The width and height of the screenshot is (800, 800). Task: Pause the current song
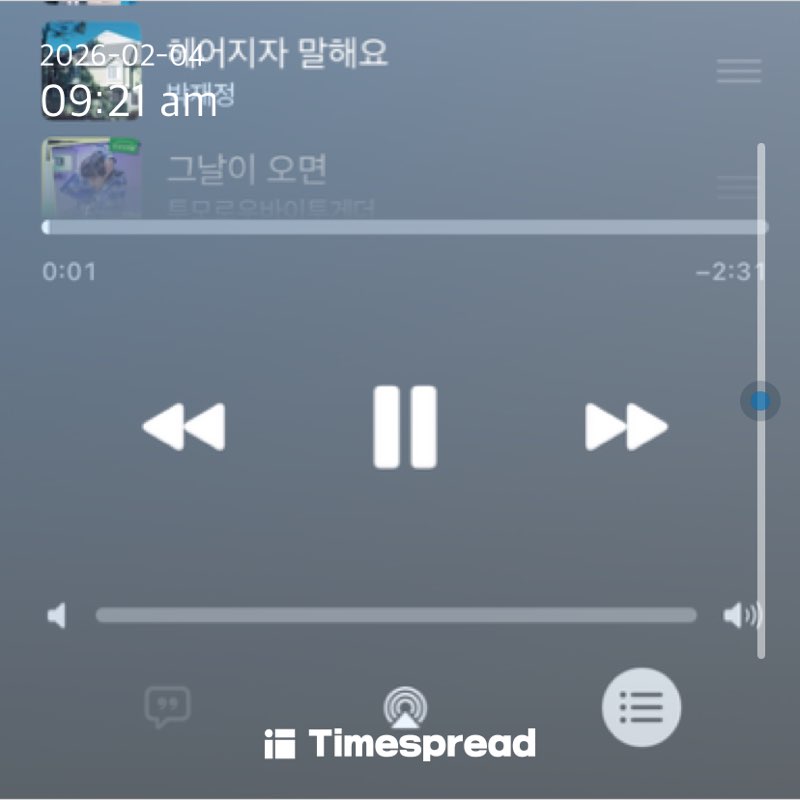(405, 427)
